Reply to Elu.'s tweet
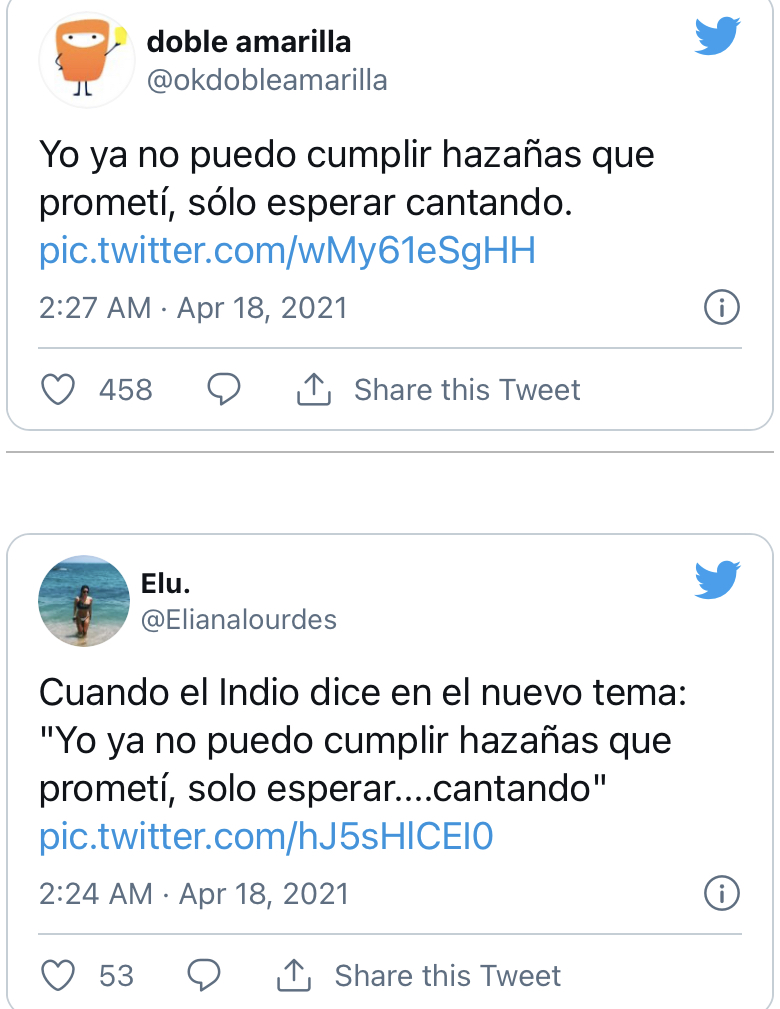Image resolution: width=780 pixels, height=1009 pixels. coord(204,975)
